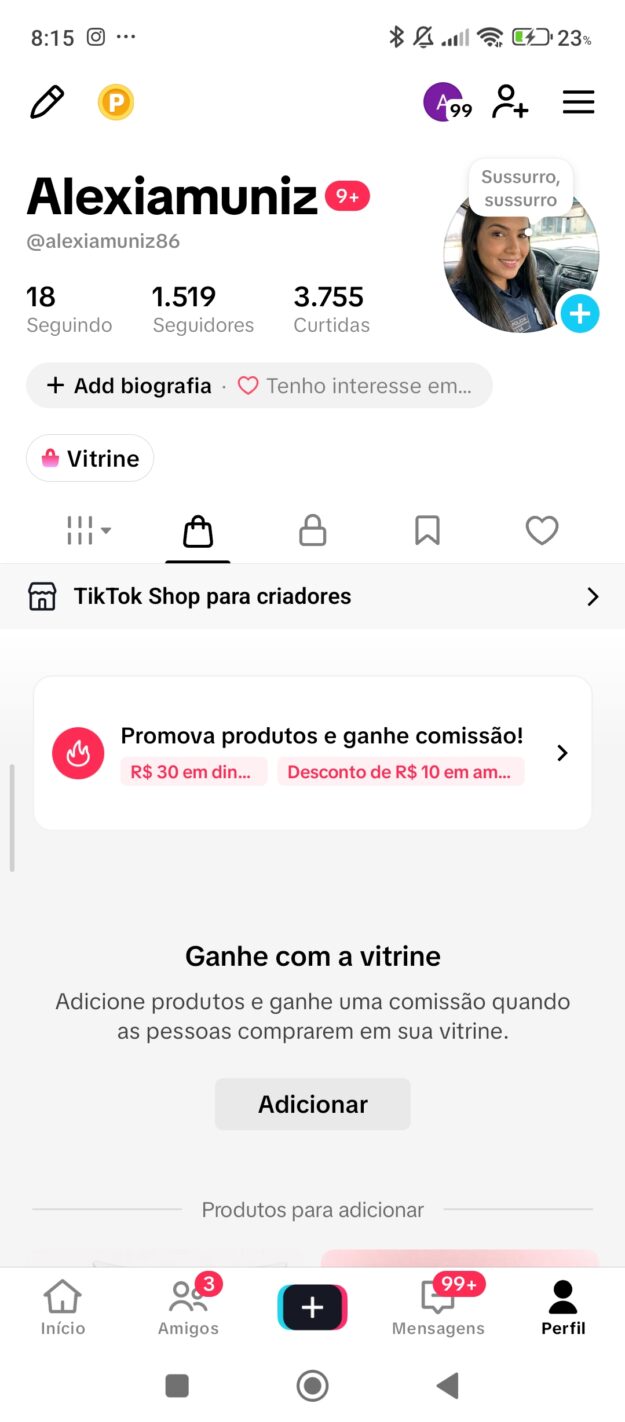Tap the Adicionar button

(313, 1104)
